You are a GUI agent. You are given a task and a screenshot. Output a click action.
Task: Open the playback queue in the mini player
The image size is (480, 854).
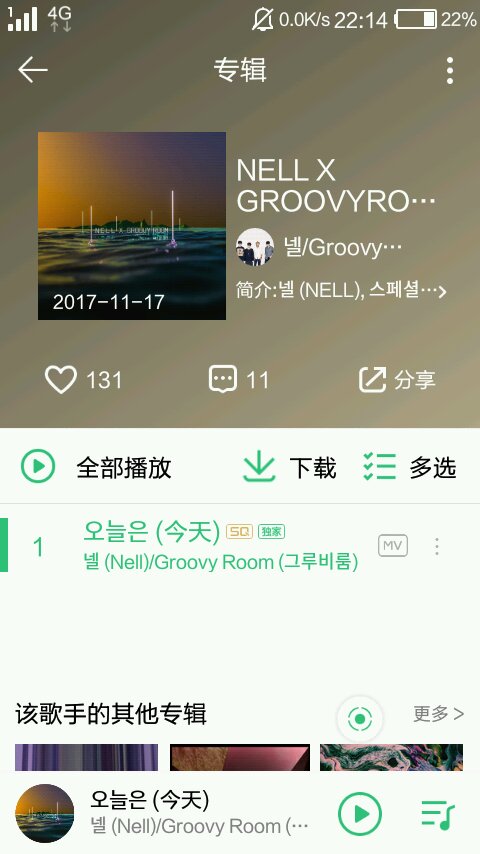click(438, 814)
